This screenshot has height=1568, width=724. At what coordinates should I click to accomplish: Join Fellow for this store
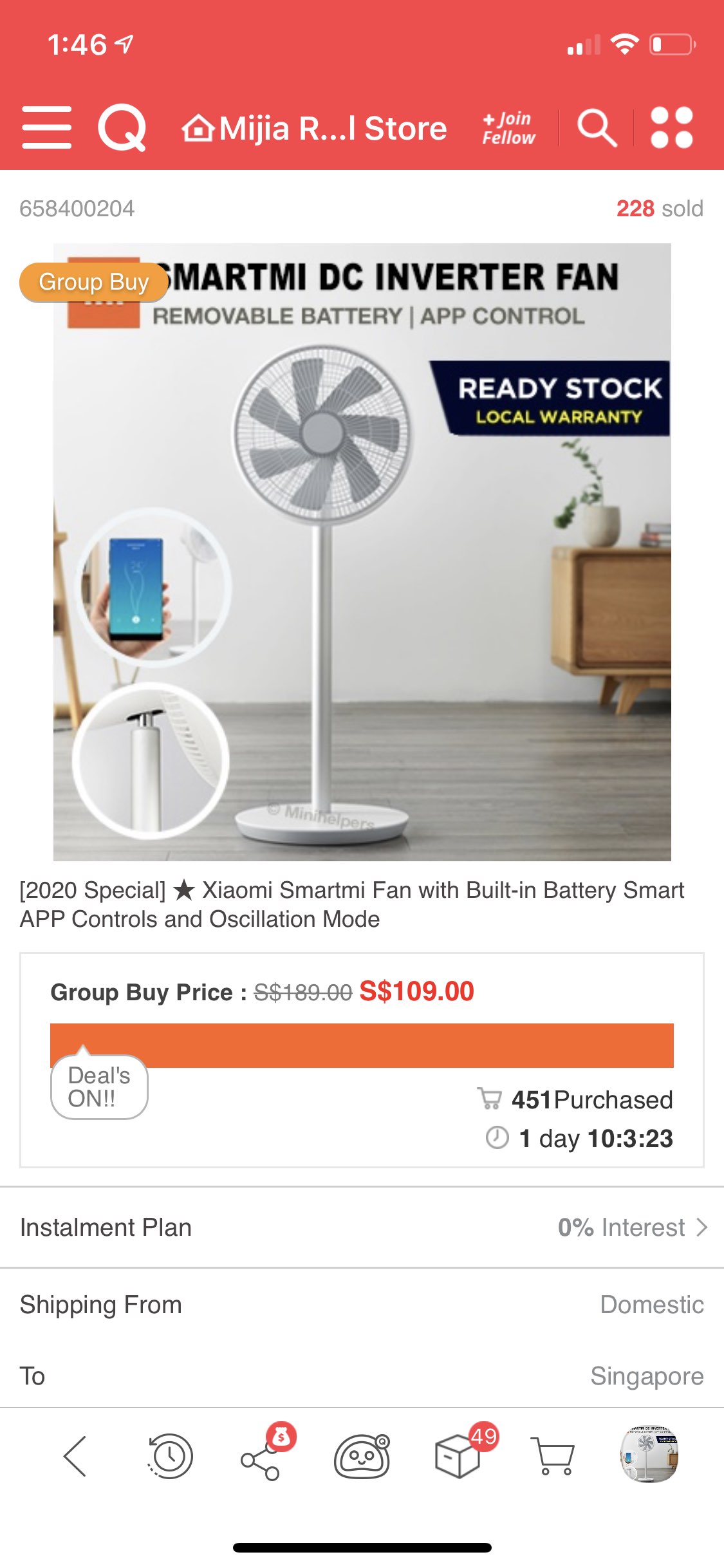(508, 128)
